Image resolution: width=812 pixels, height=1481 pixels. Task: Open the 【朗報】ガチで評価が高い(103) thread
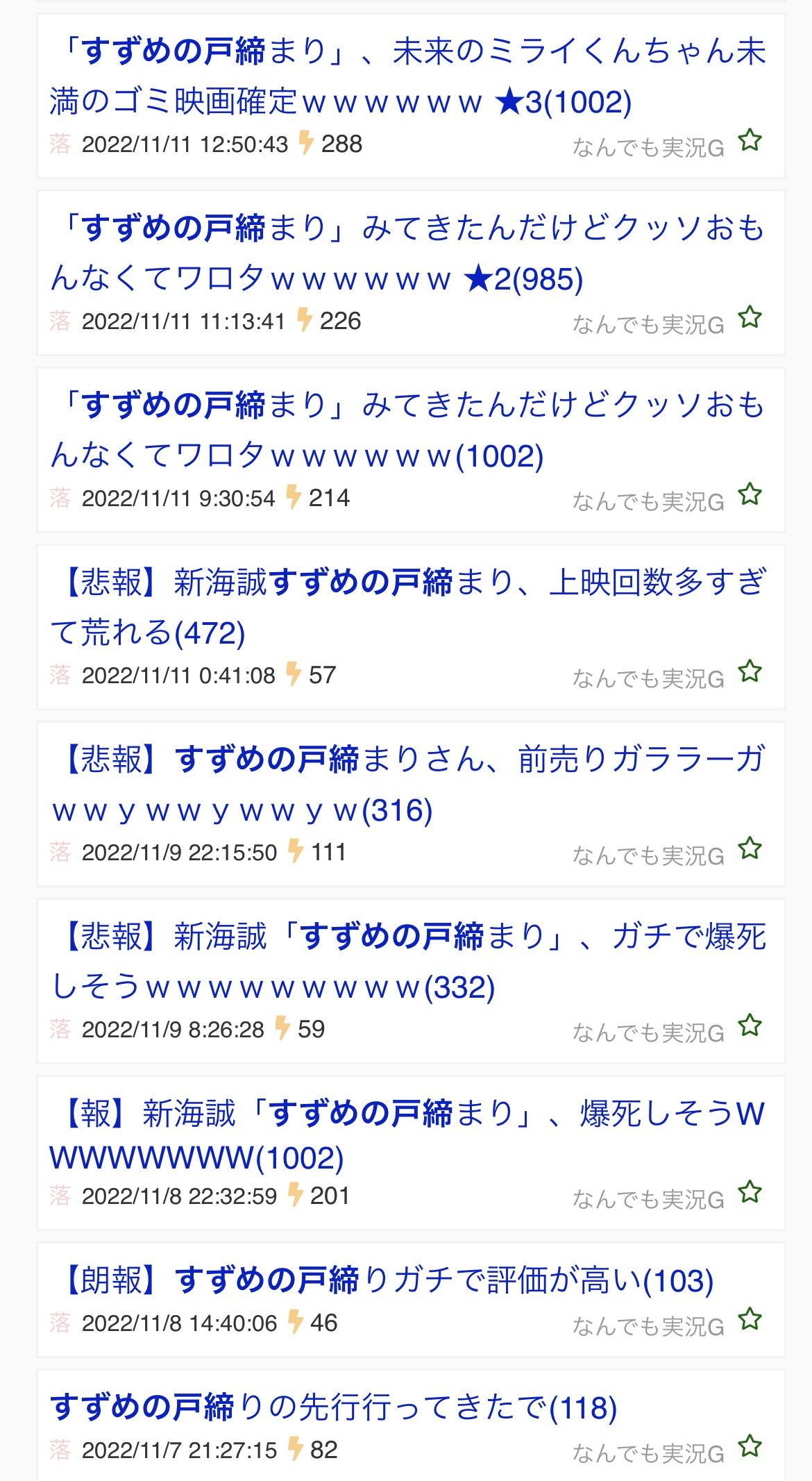(x=382, y=1280)
